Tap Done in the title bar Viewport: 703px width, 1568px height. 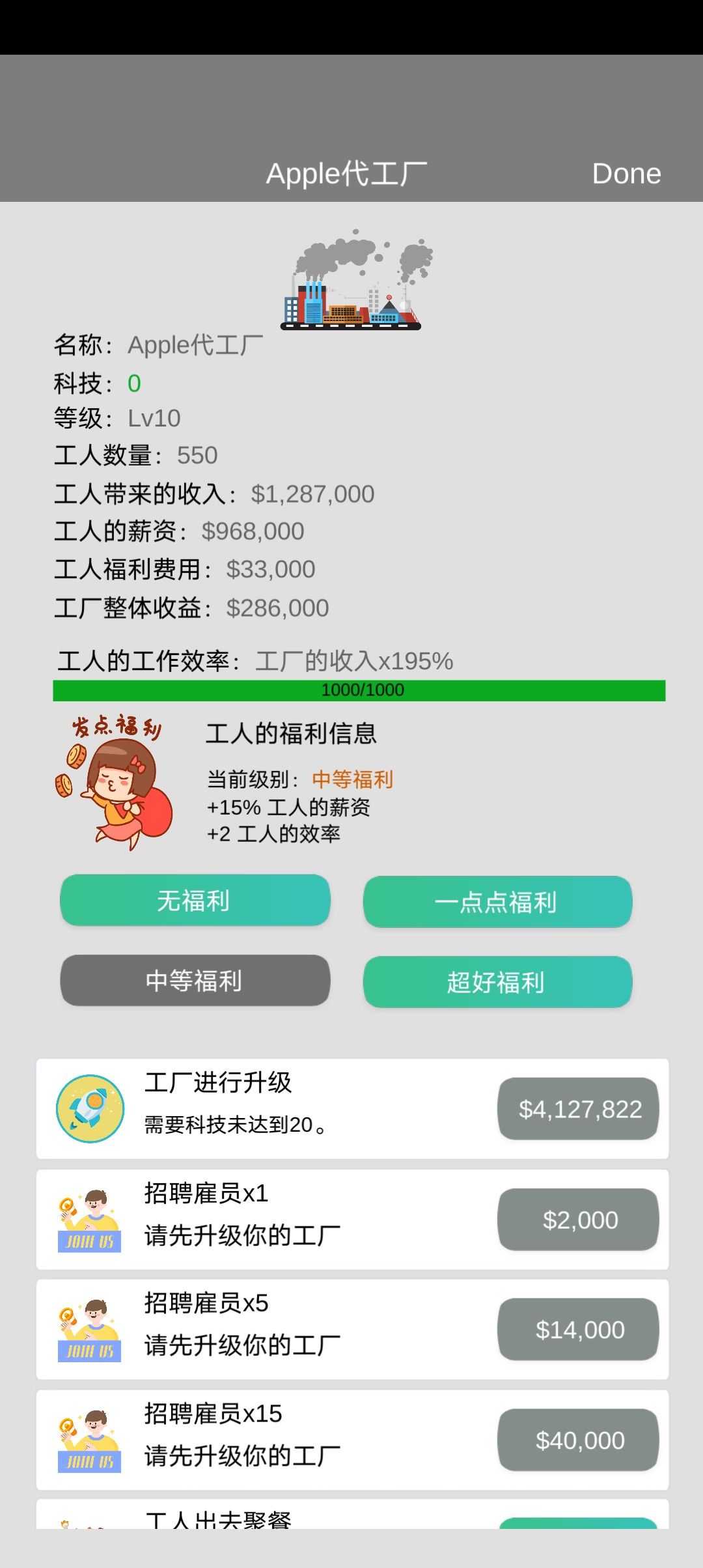point(626,173)
